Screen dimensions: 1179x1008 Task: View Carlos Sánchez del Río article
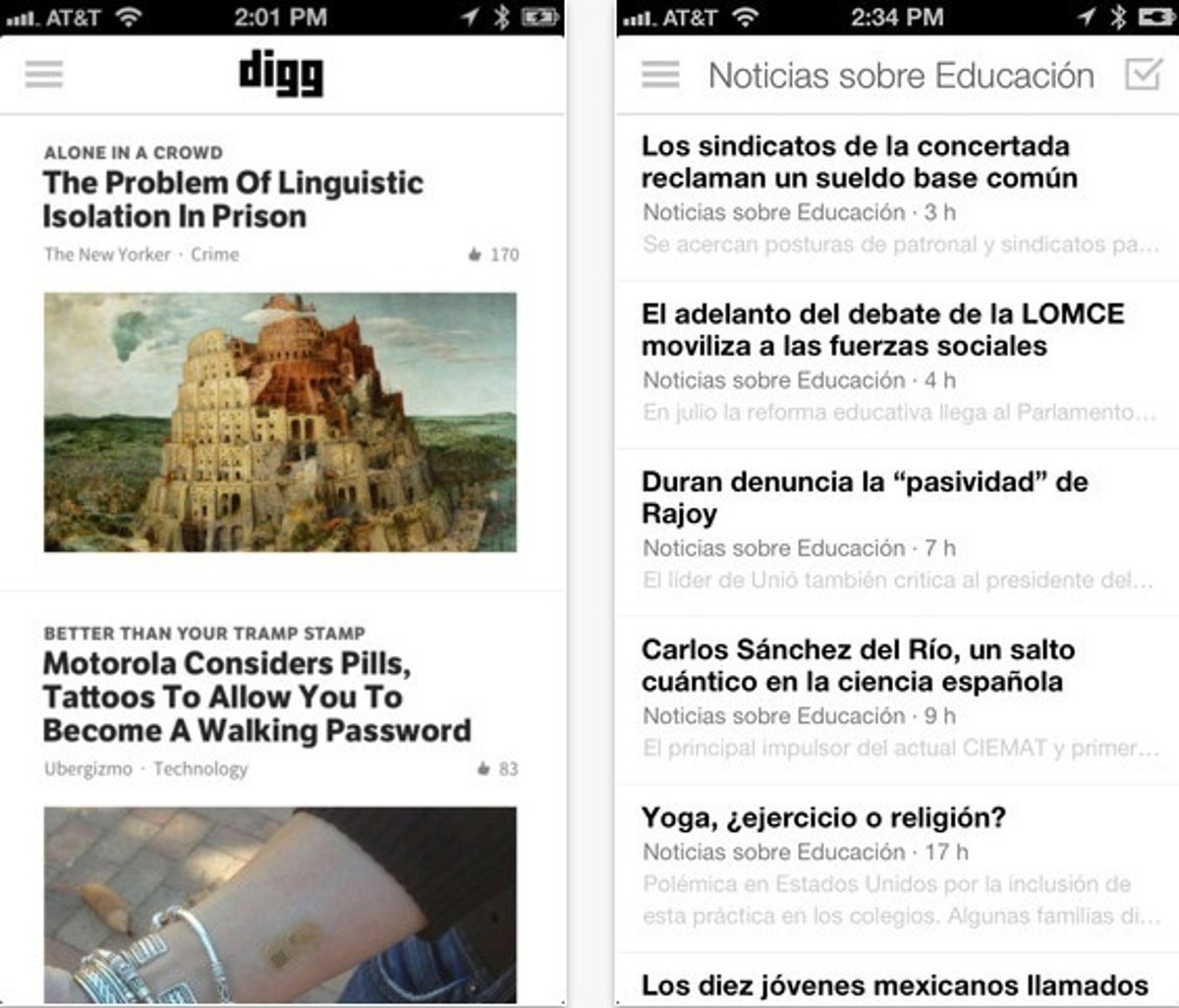[x=857, y=665]
